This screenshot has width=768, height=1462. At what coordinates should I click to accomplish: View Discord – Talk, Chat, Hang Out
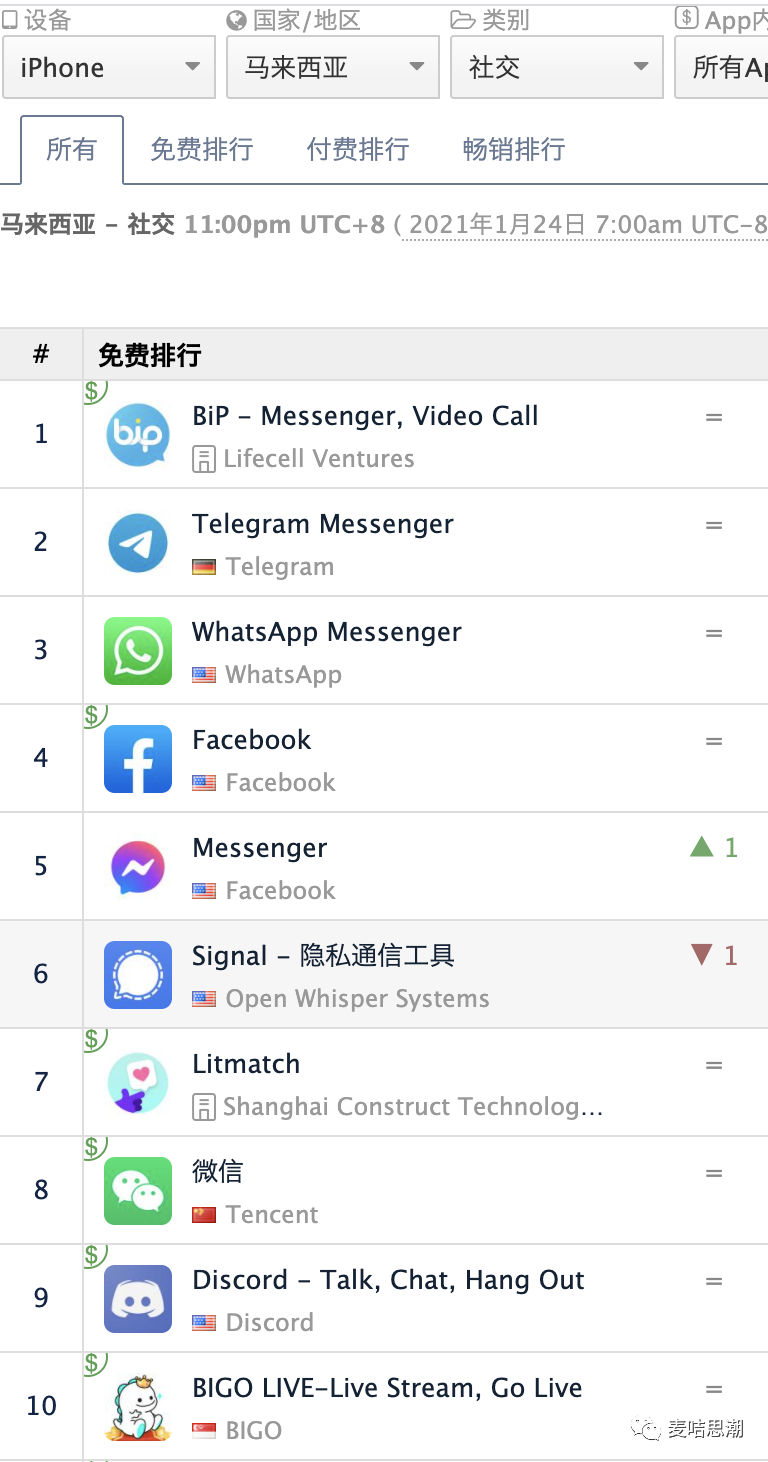[x=388, y=1280]
